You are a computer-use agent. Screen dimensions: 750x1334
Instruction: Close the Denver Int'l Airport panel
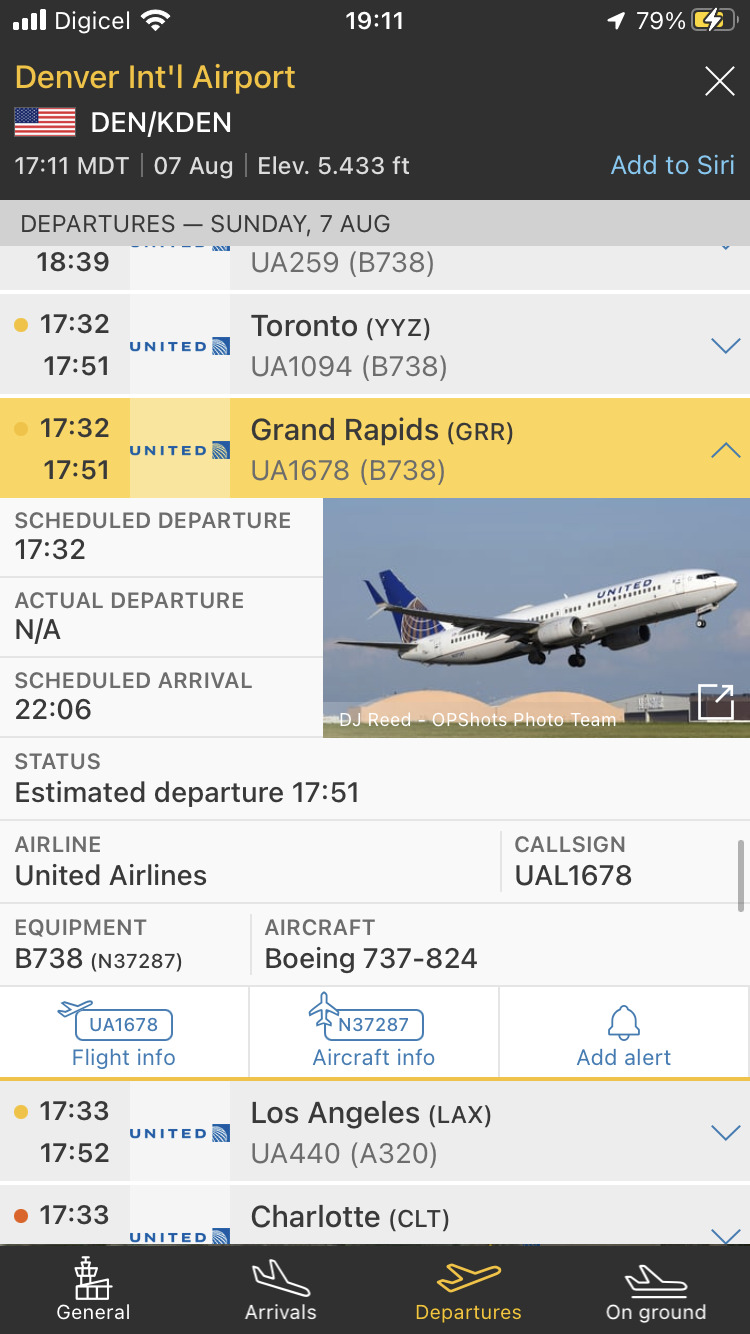pos(720,82)
